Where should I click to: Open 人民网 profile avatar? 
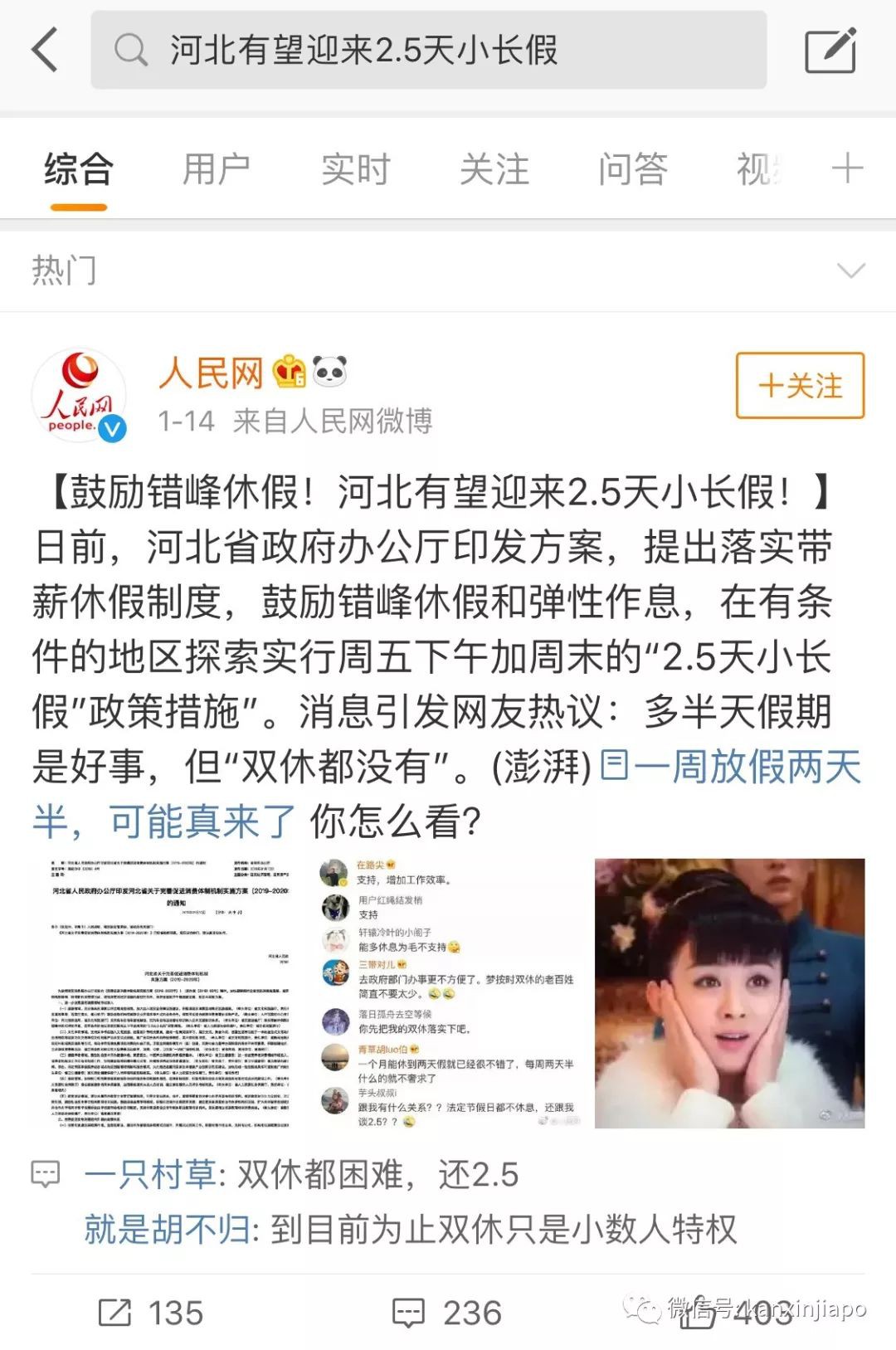point(80,394)
